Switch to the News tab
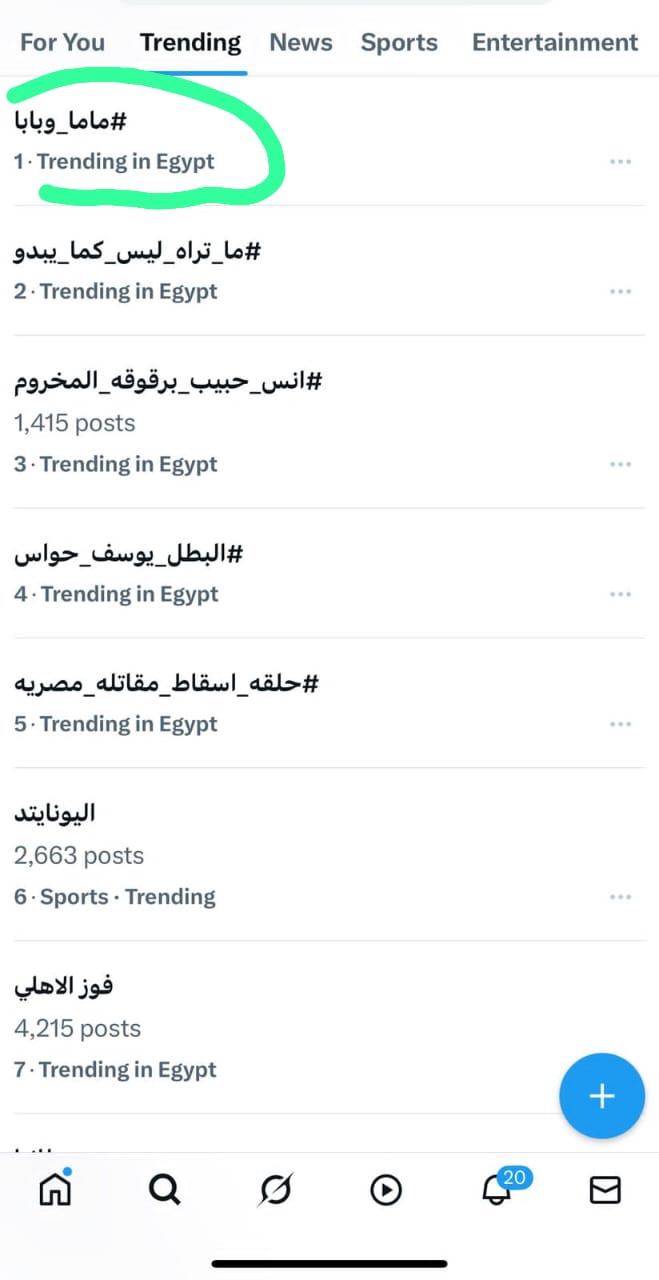The width and height of the screenshot is (659, 1280). 301,43
